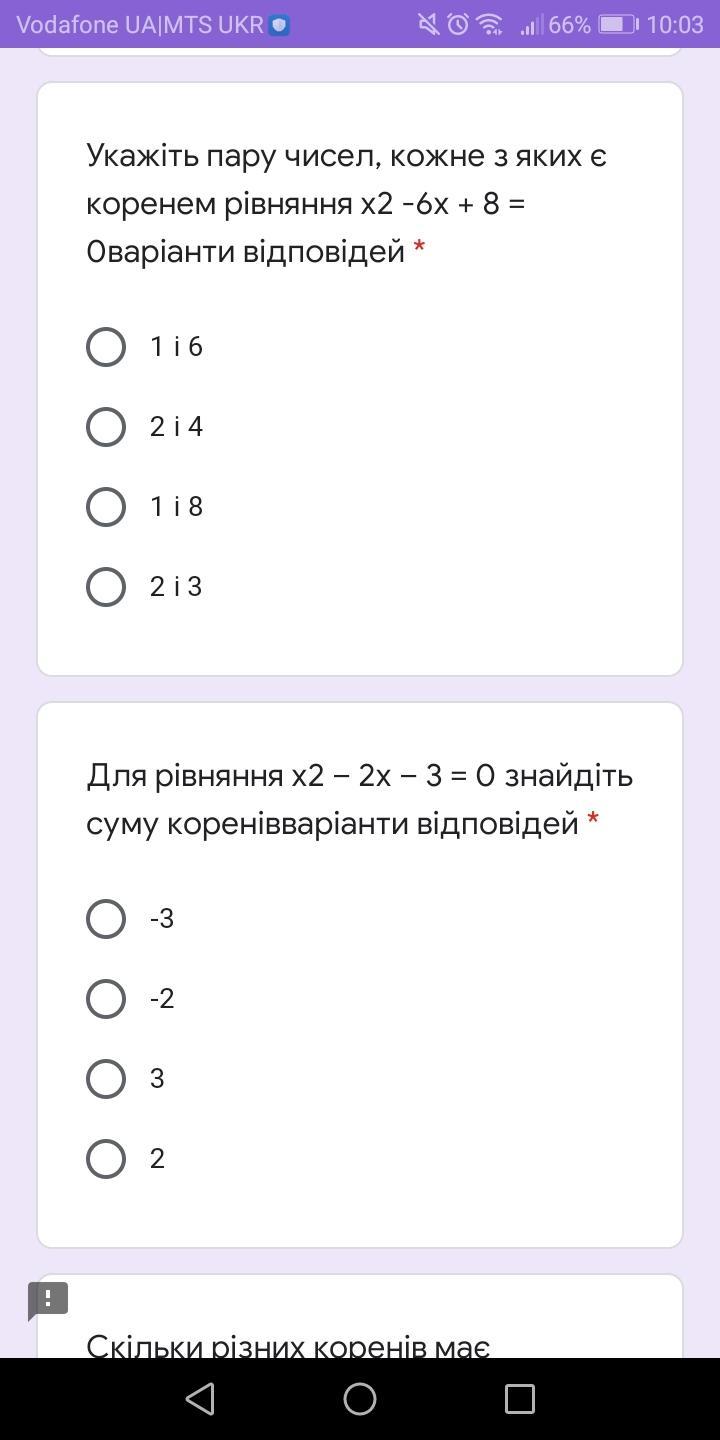The image size is (720, 1440).
Task: Go back using the system back button
Action: (200, 1398)
